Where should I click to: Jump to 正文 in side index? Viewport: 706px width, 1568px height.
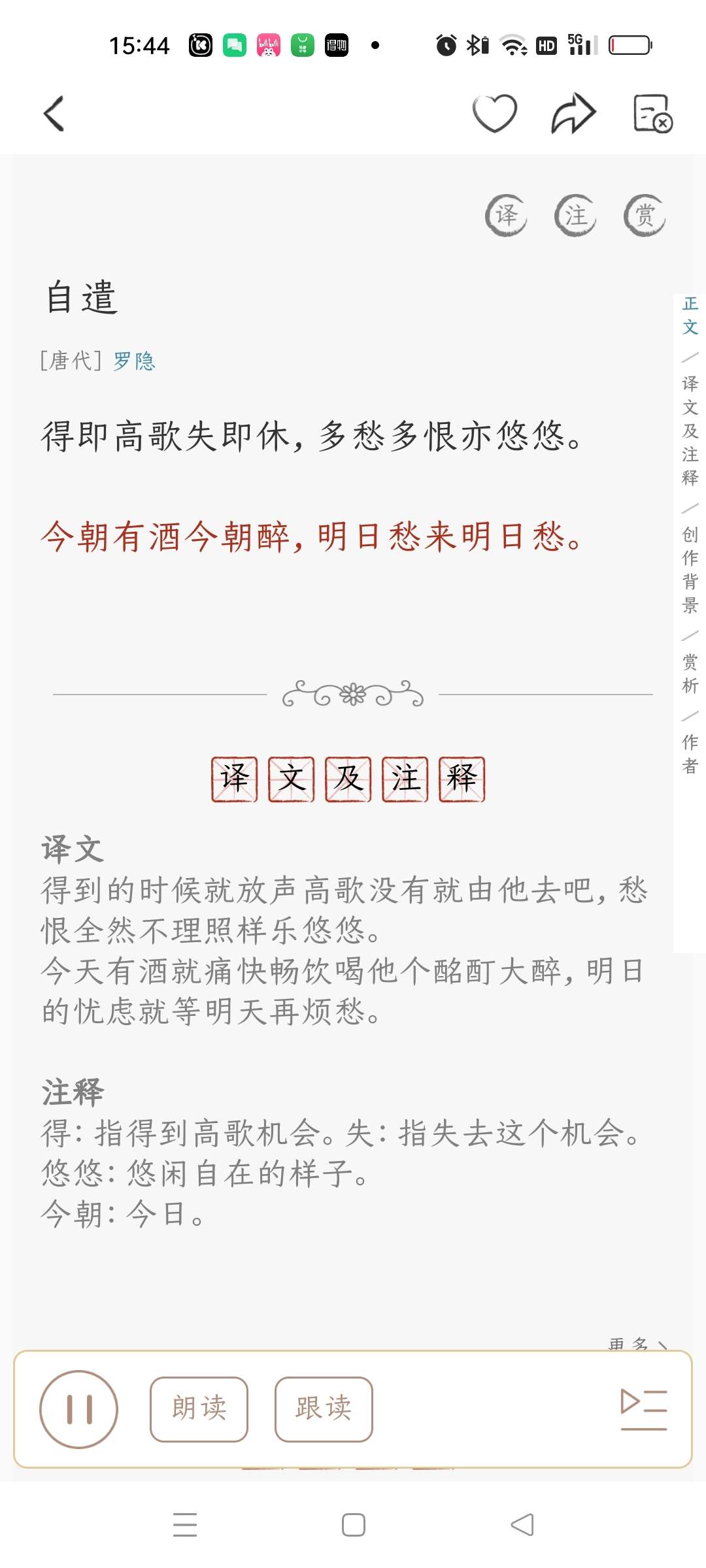point(690,315)
